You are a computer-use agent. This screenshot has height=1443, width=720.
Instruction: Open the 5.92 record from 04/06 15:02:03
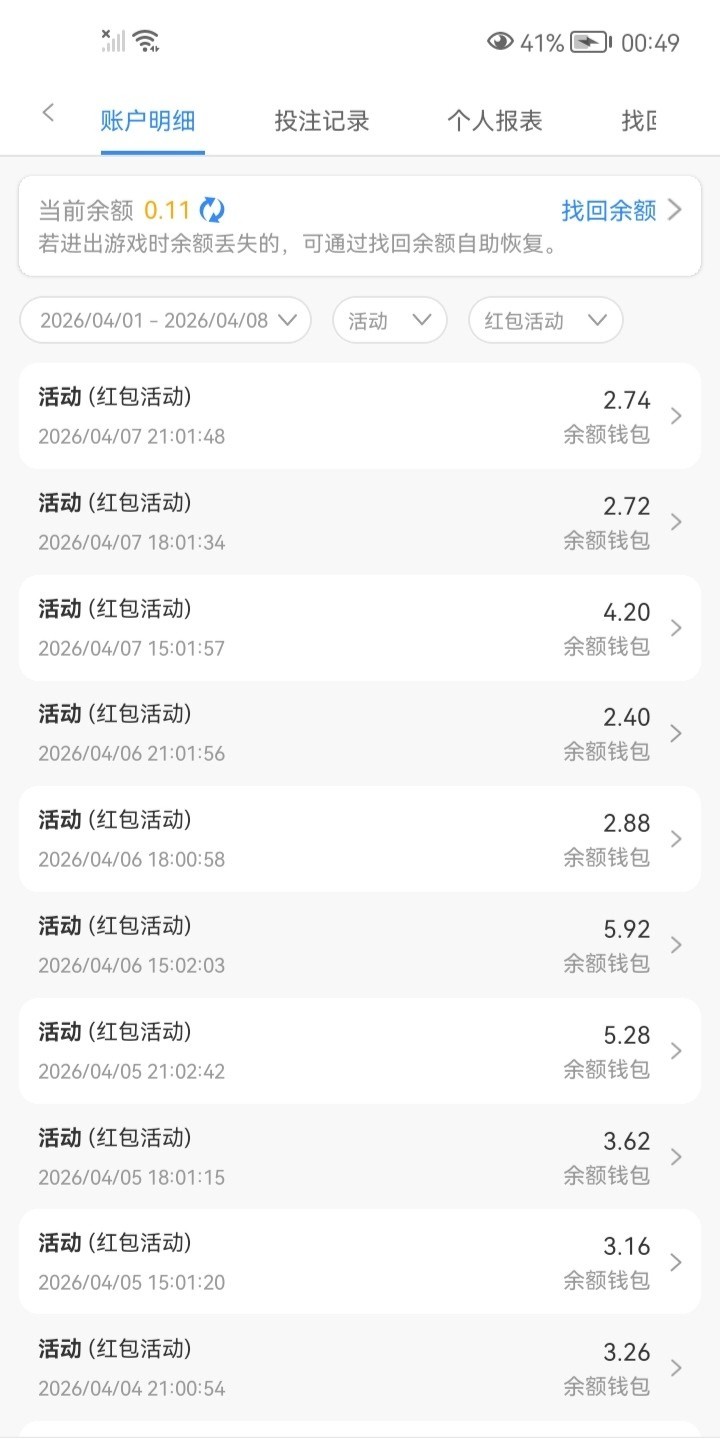(x=360, y=945)
